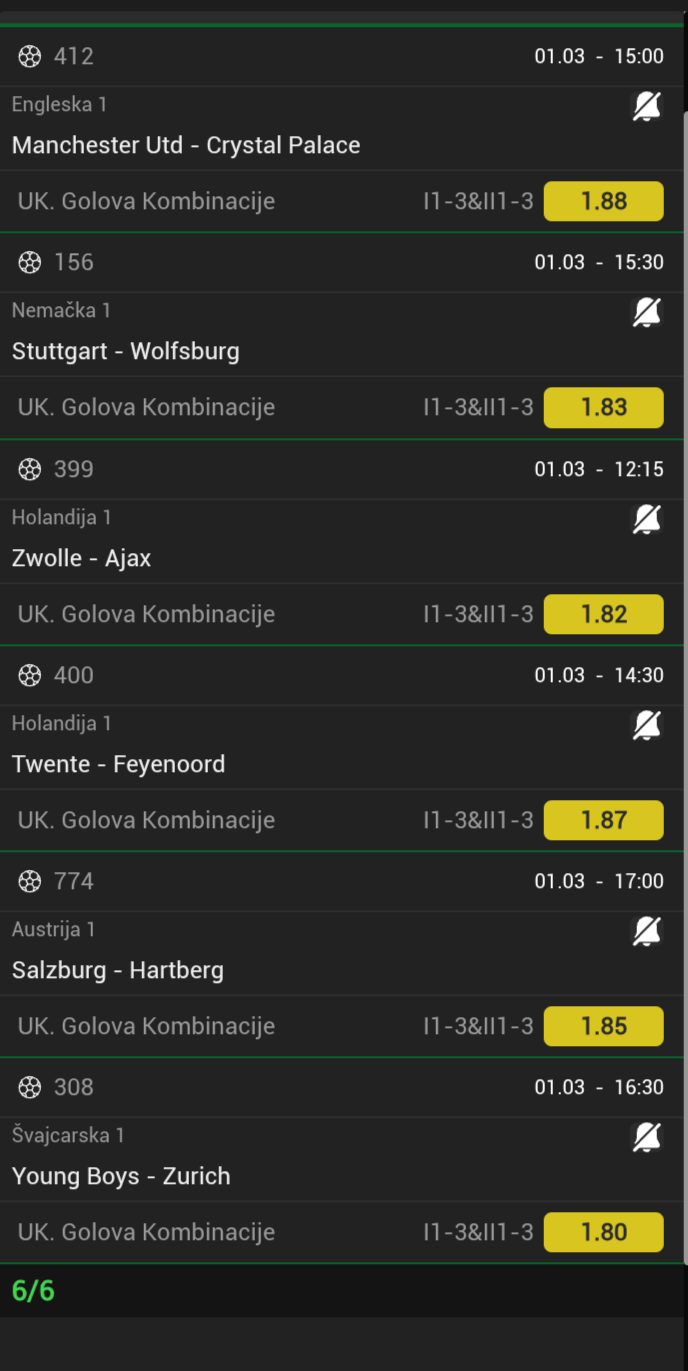Select the 1.83 odds for Stuttgart - Wolfsburg

click(x=603, y=407)
